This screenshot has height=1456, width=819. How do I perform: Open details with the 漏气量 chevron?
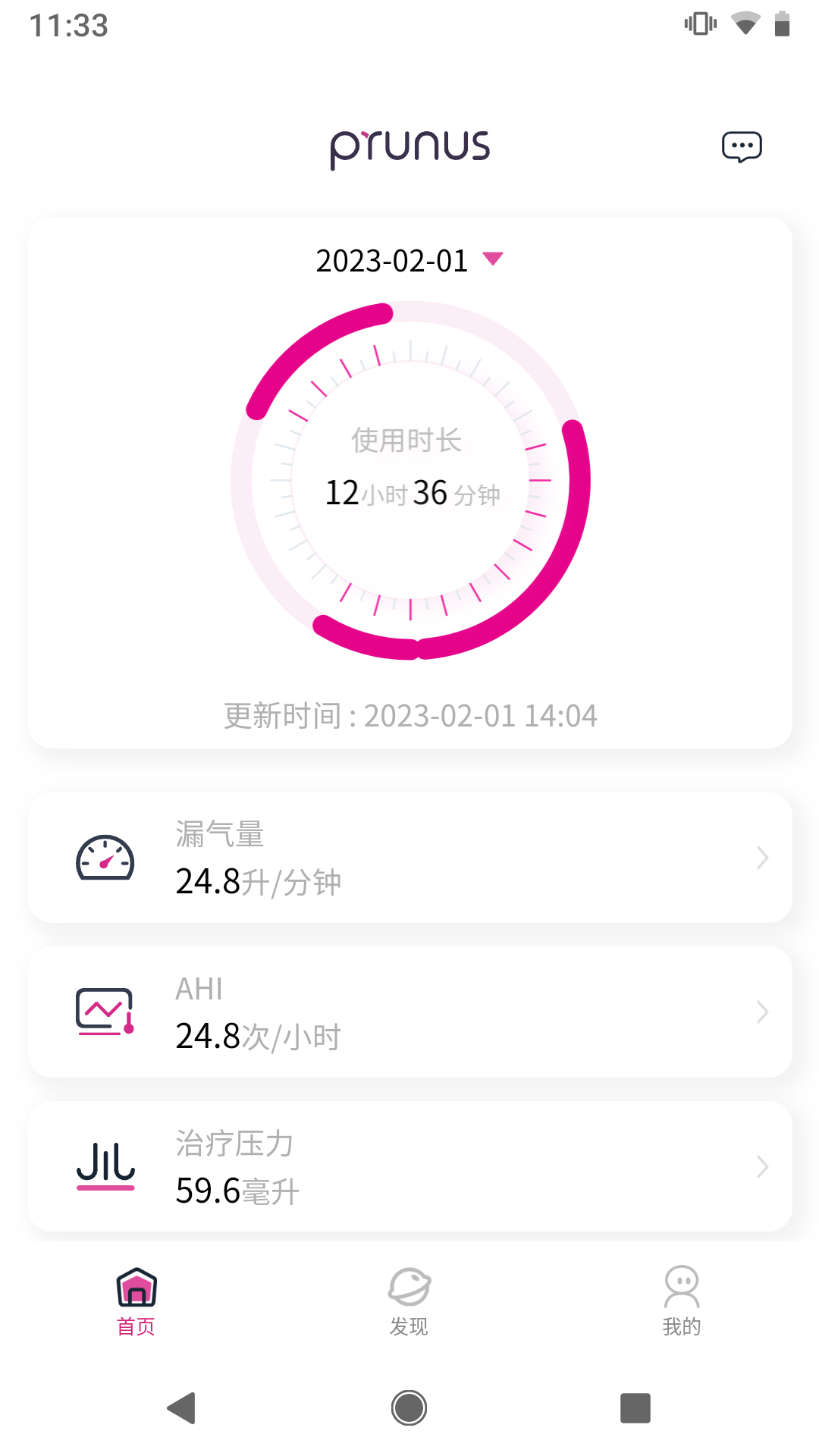click(x=762, y=858)
